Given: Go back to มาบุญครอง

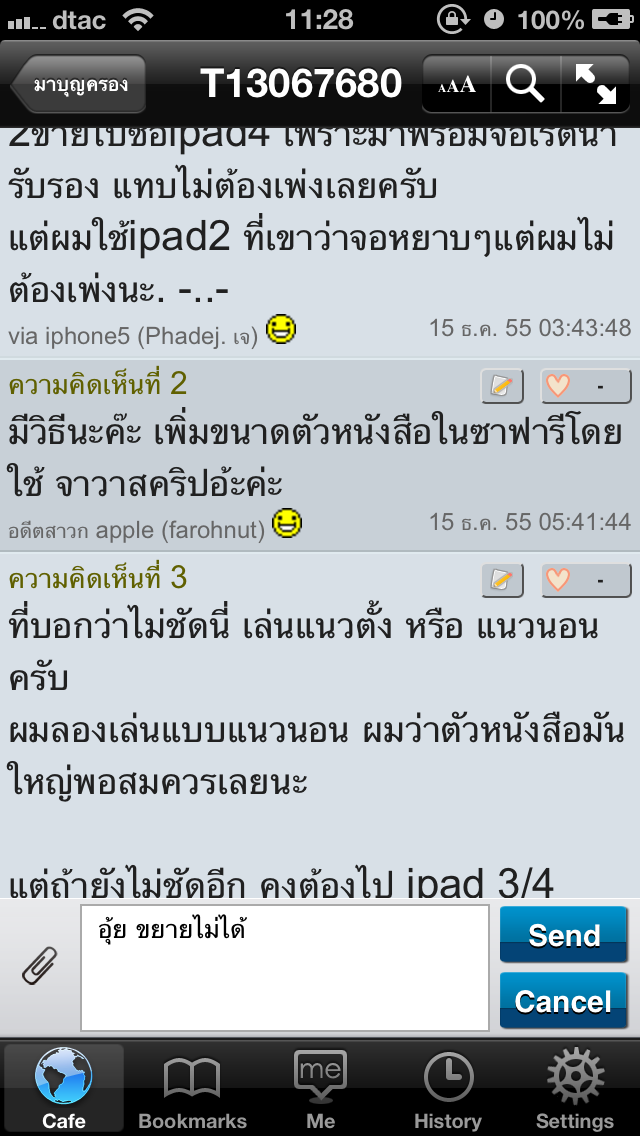Looking at the screenshot, I should [x=80, y=85].
